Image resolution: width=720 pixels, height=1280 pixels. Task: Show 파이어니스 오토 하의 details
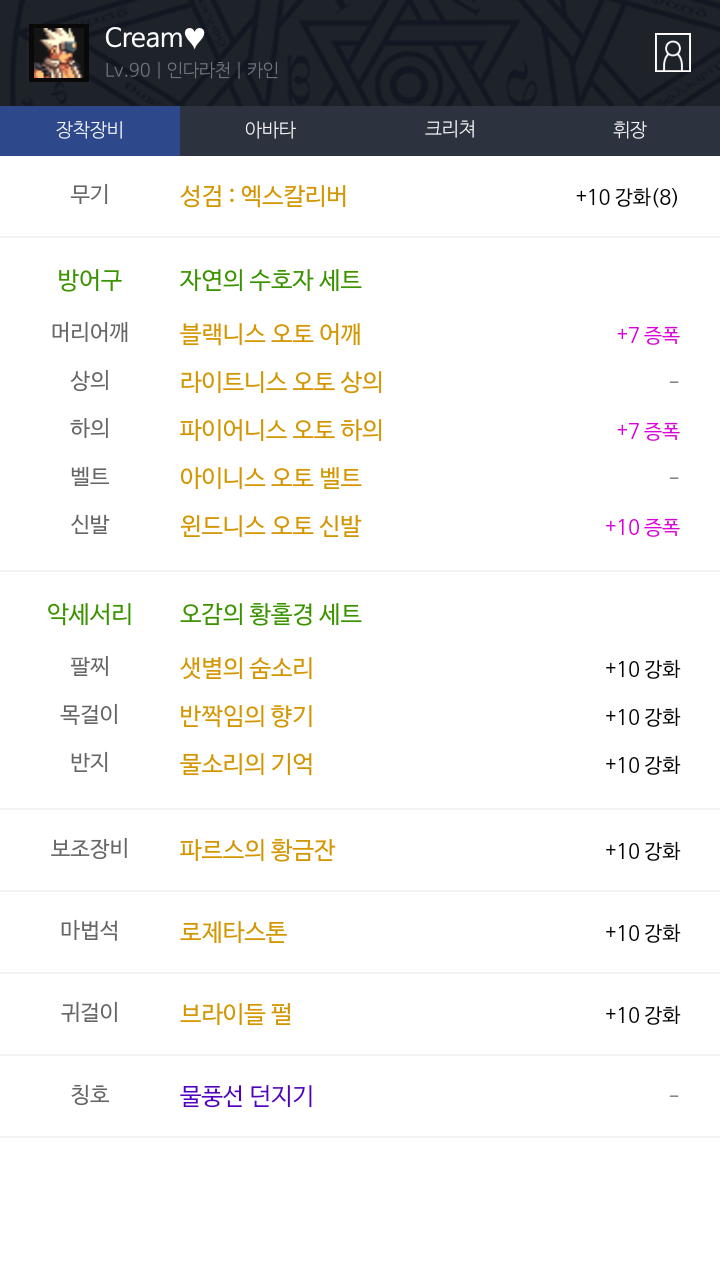coord(281,430)
